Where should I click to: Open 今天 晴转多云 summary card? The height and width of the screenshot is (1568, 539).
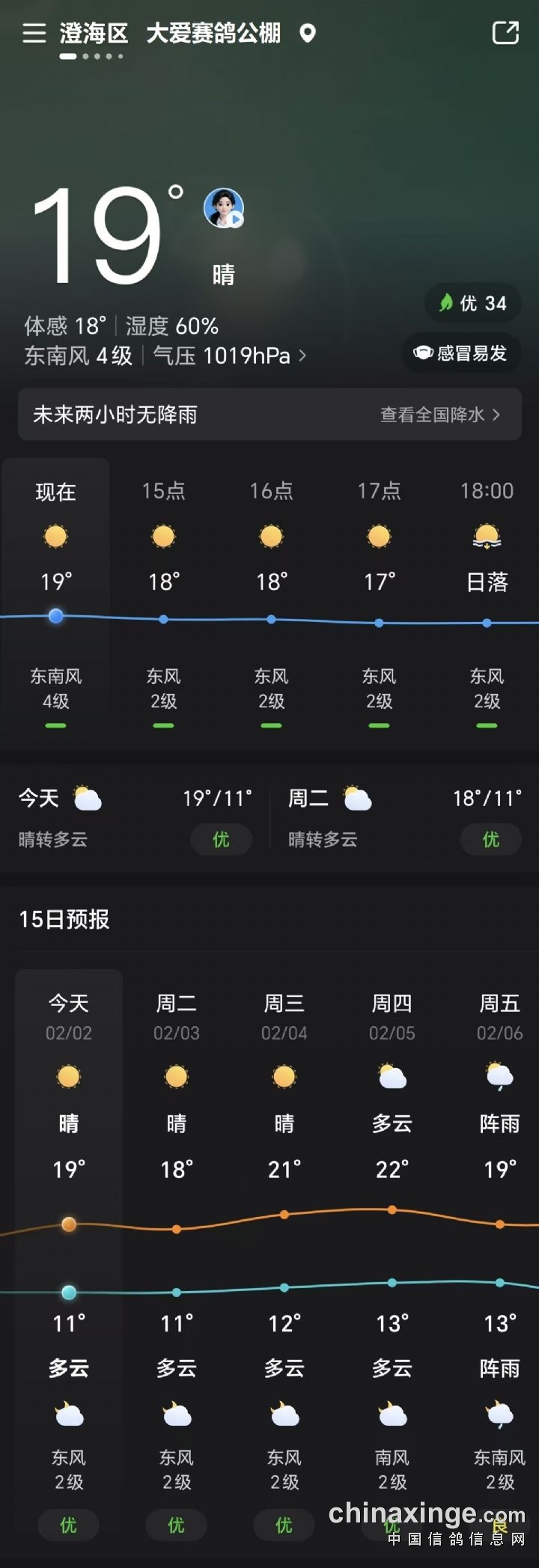(135, 818)
